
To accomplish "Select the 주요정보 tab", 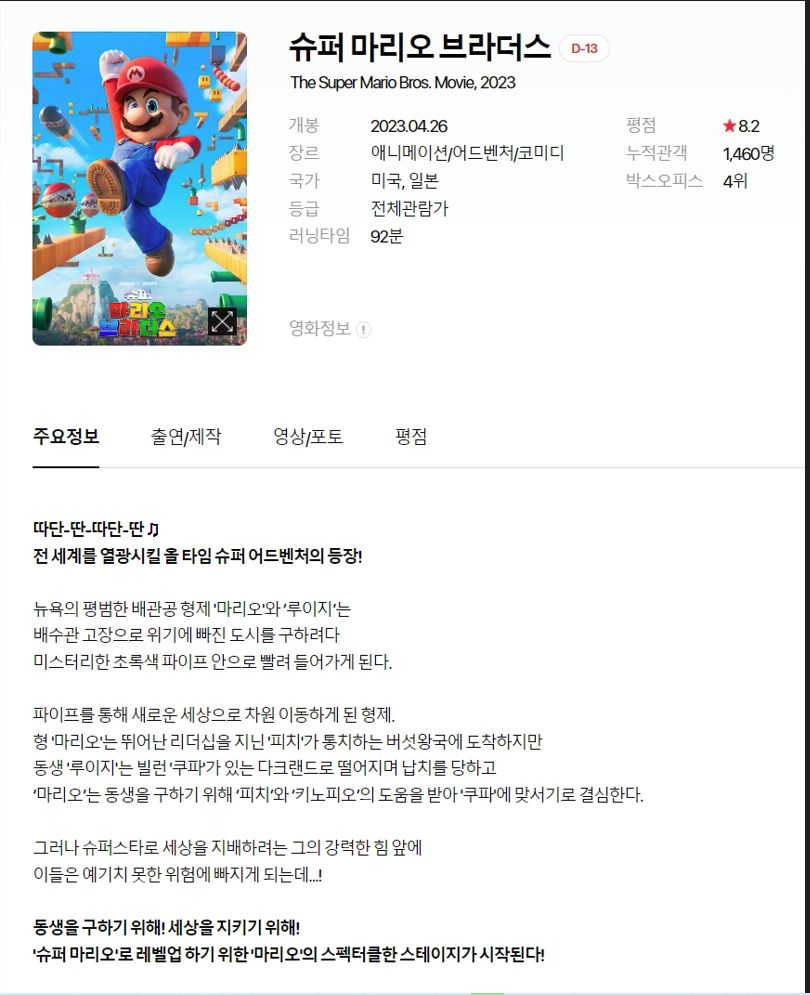I will coord(66,437).
